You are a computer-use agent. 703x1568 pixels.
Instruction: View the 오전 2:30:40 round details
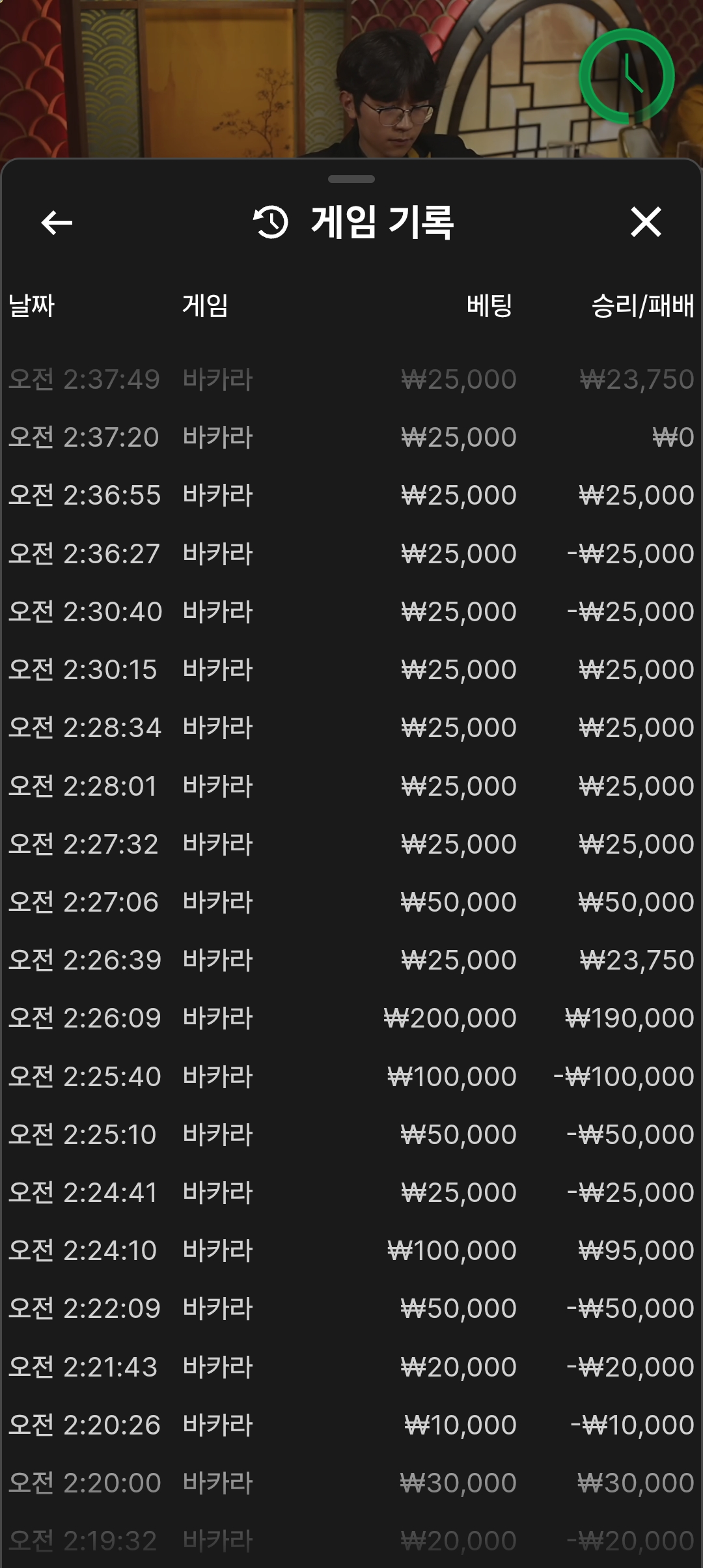coord(351,611)
